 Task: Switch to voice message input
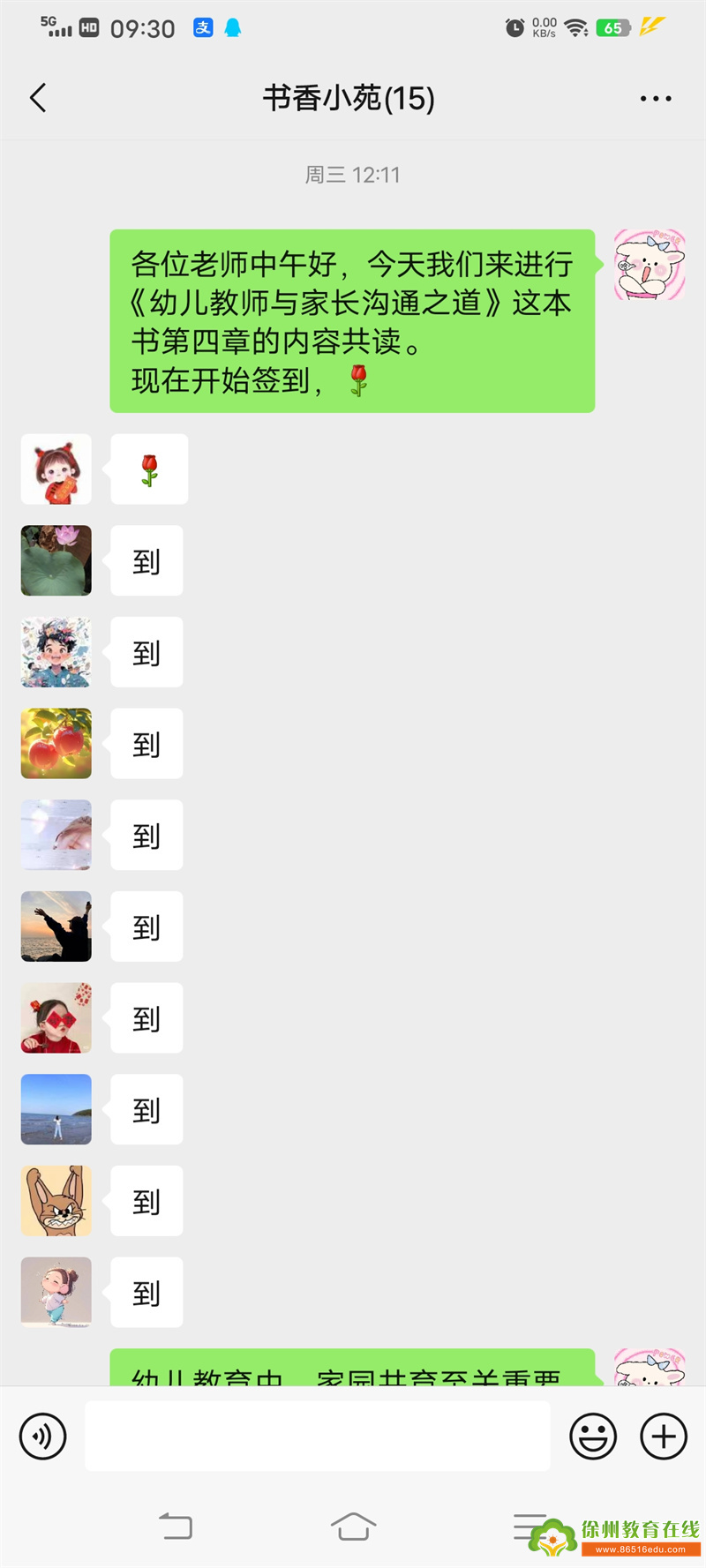click(42, 1437)
